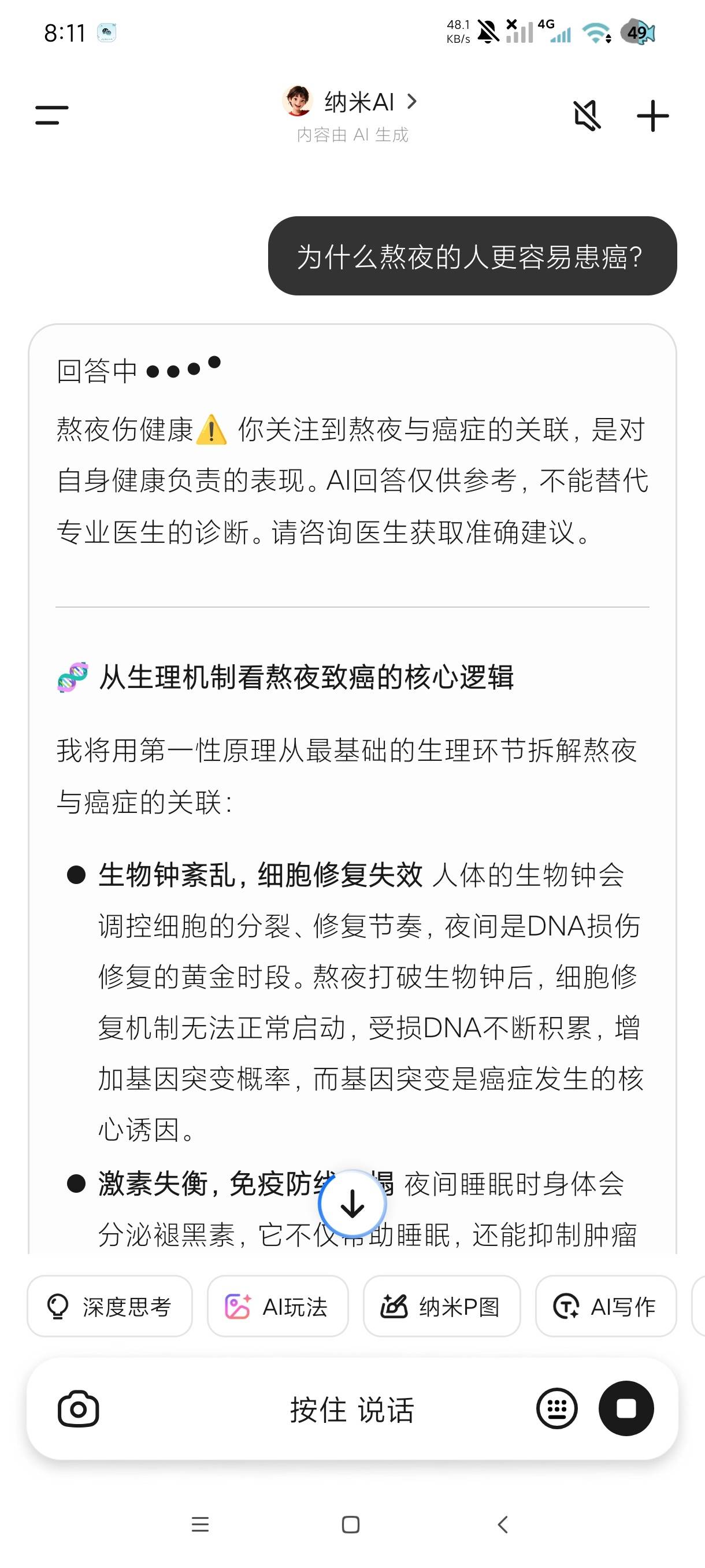Open the camera icon
The height and width of the screenshot is (1568, 705).
[x=79, y=1408]
